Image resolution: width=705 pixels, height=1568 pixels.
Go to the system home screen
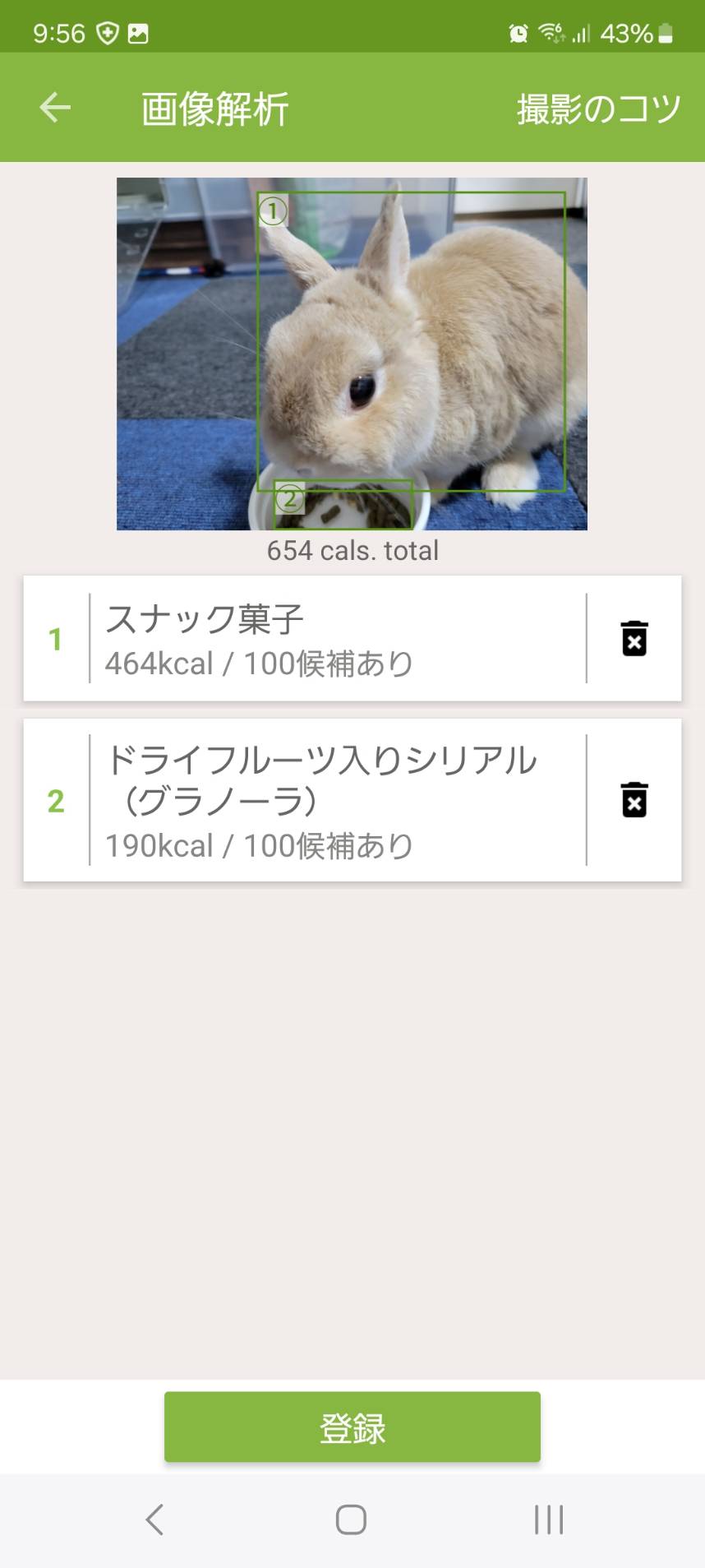point(351,1519)
